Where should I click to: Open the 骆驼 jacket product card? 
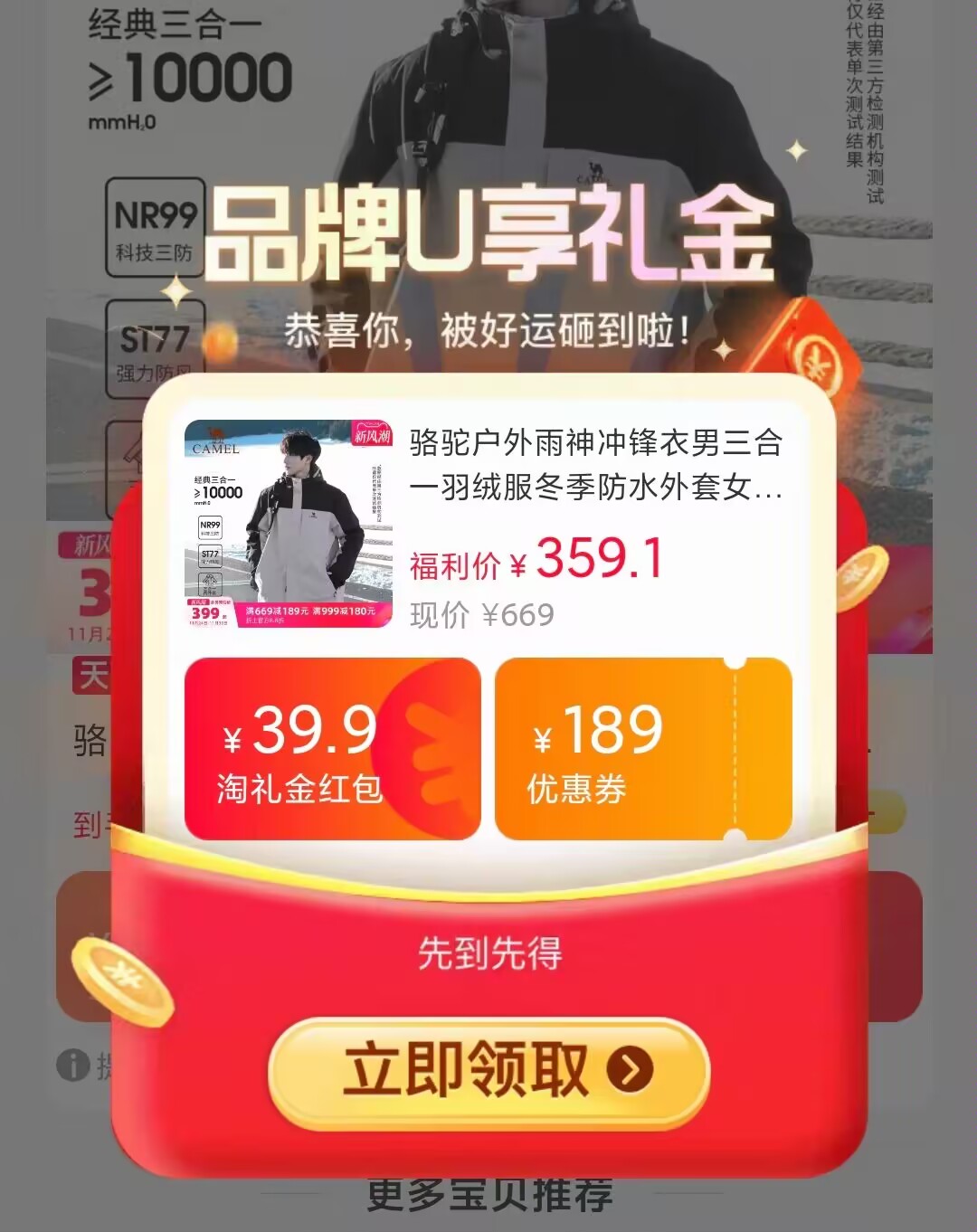click(x=488, y=525)
